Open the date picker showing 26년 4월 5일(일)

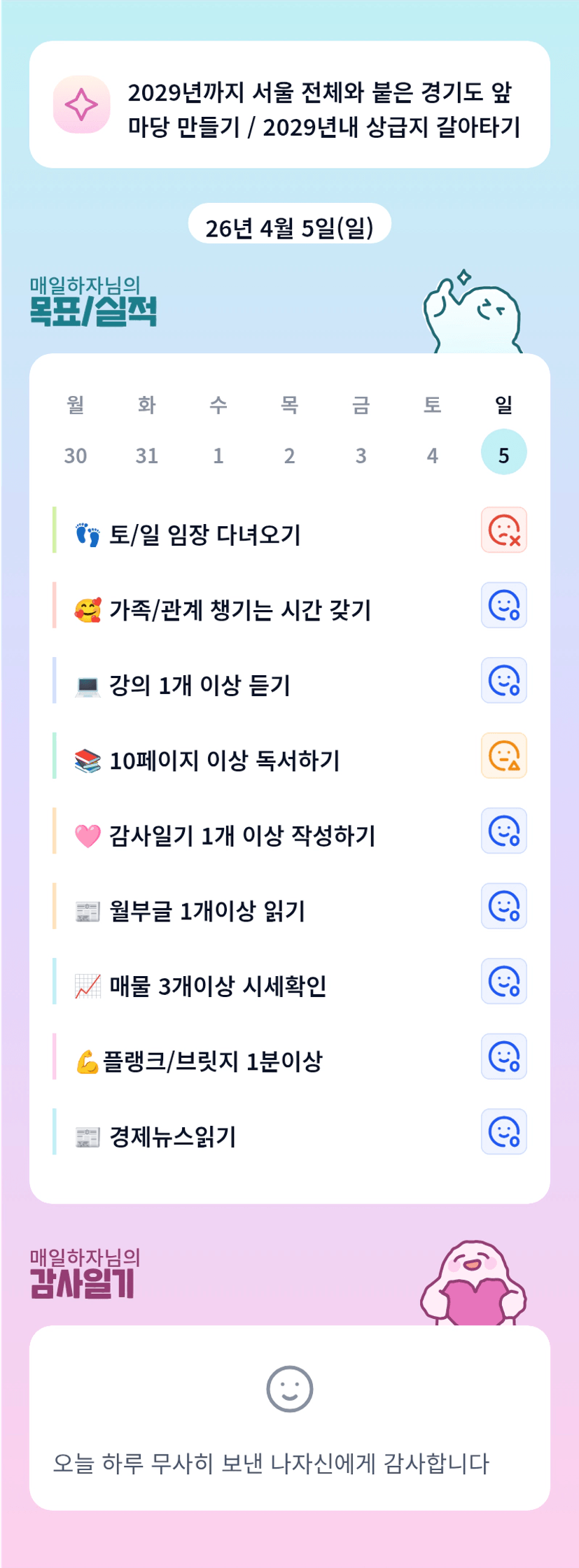click(x=289, y=227)
